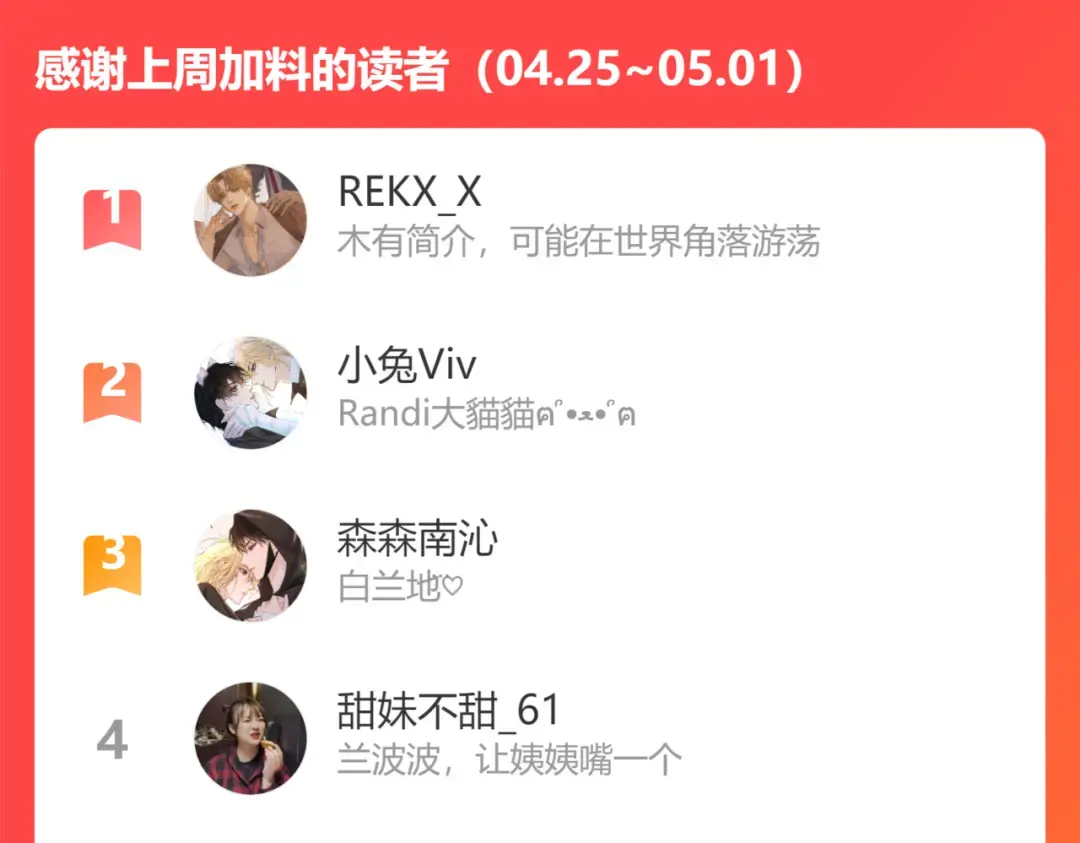
Task: Open 森森南沁's reader profile
Action: [x=250, y=566]
